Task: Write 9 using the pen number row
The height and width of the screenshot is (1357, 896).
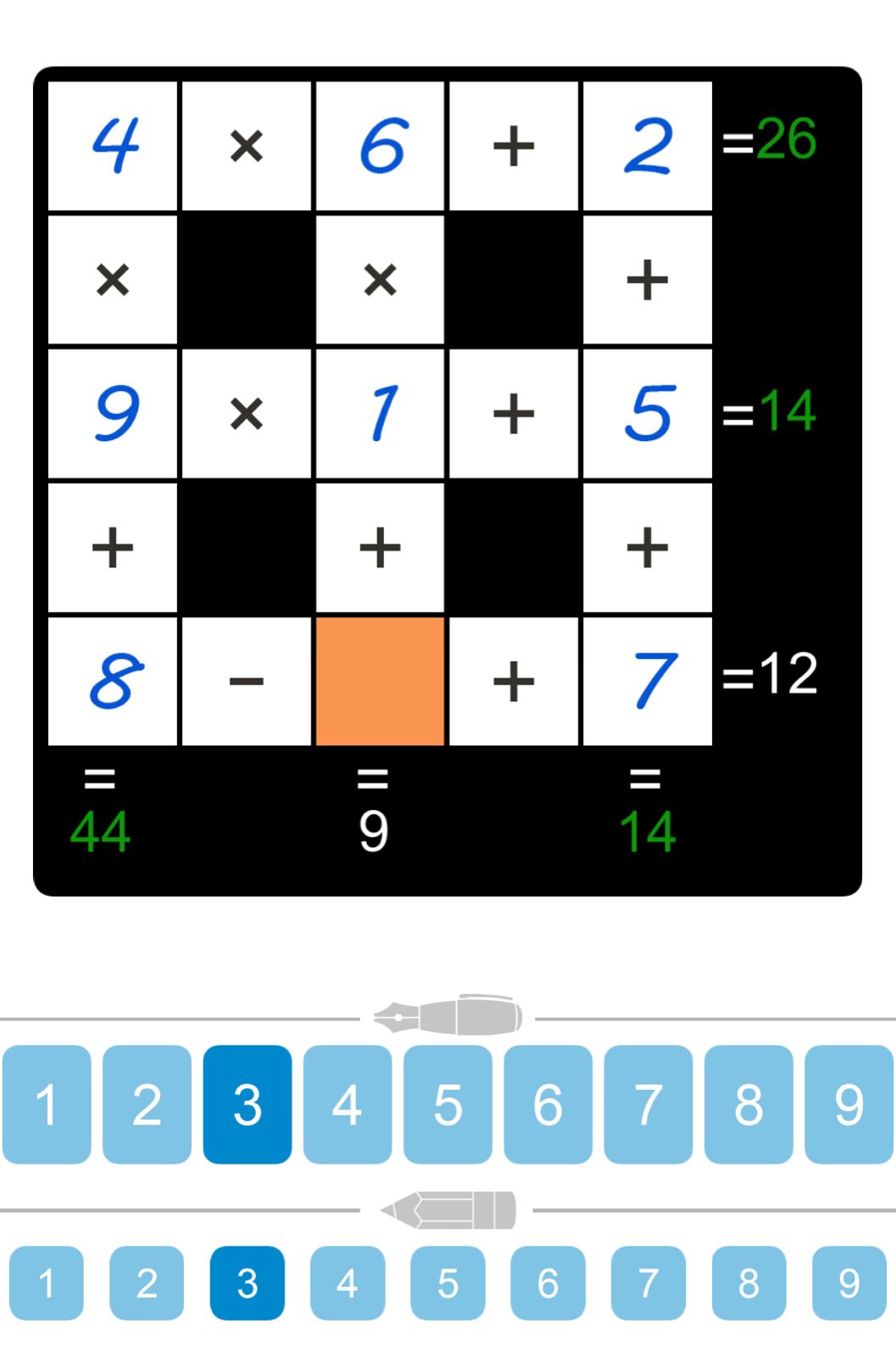Action: point(849,1104)
